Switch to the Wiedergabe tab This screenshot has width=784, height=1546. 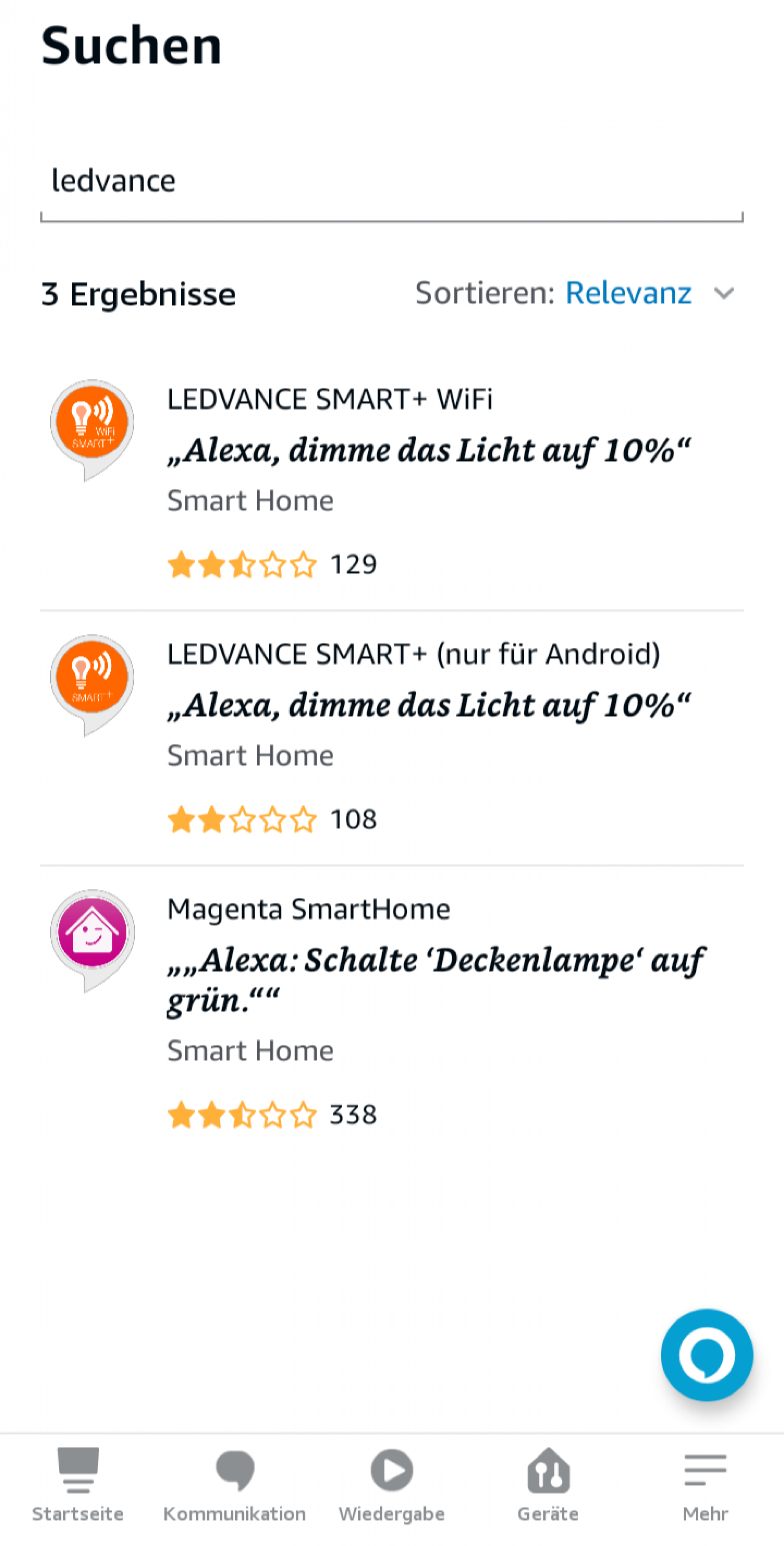(392, 1485)
